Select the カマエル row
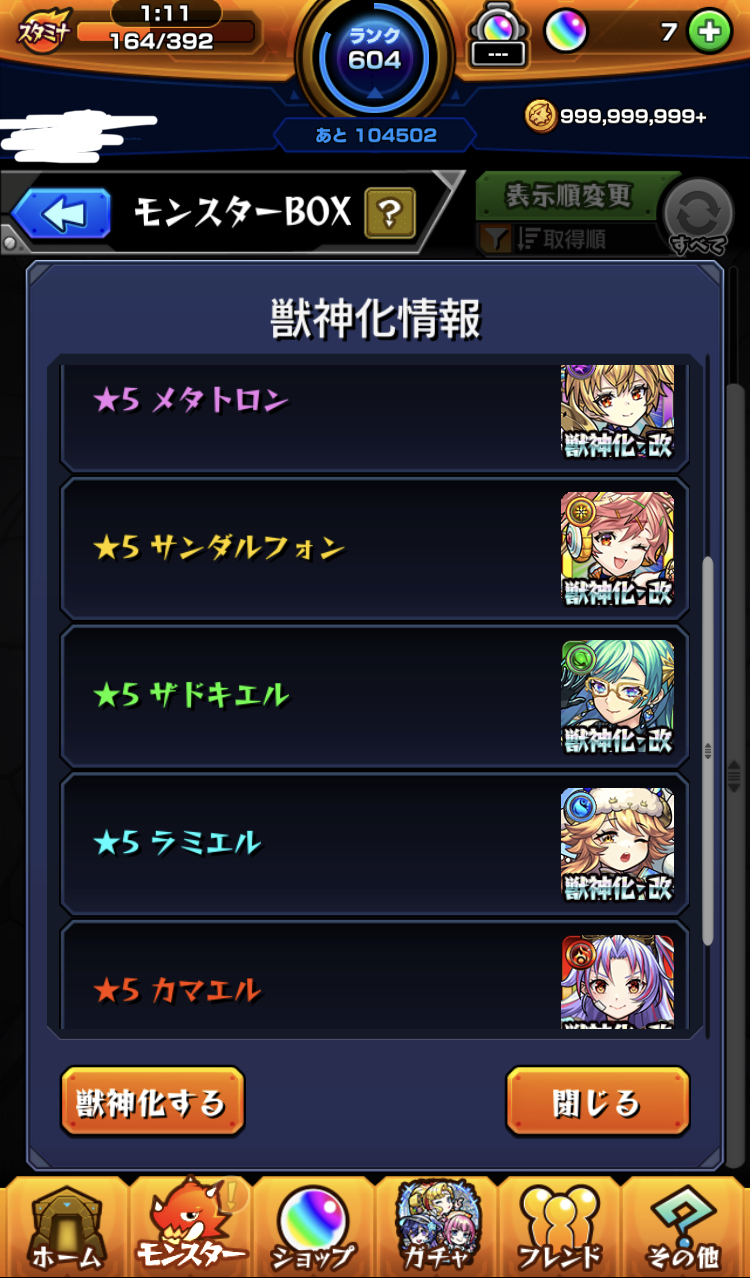 pyautogui.click(x=374, y=985)
